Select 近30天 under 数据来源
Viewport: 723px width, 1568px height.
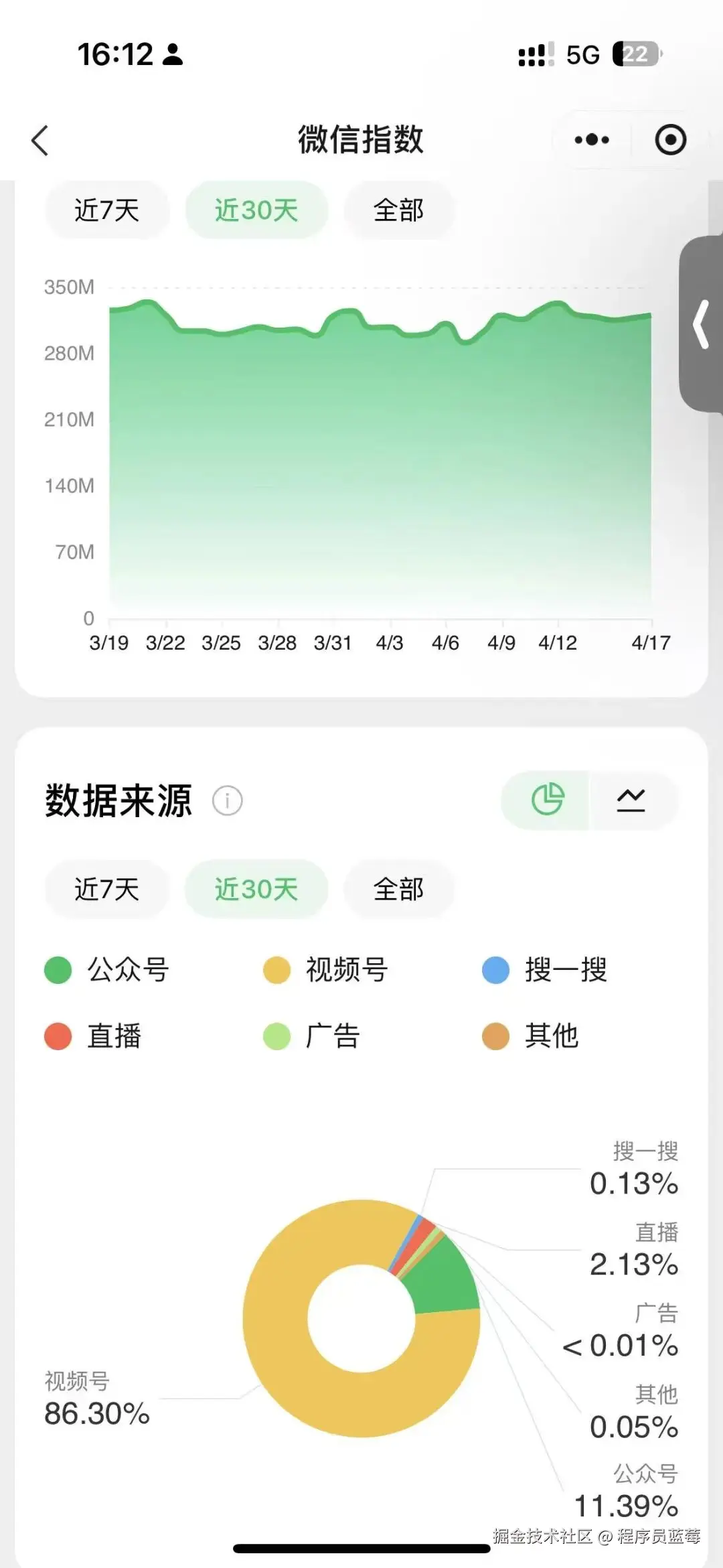[256, 889]
